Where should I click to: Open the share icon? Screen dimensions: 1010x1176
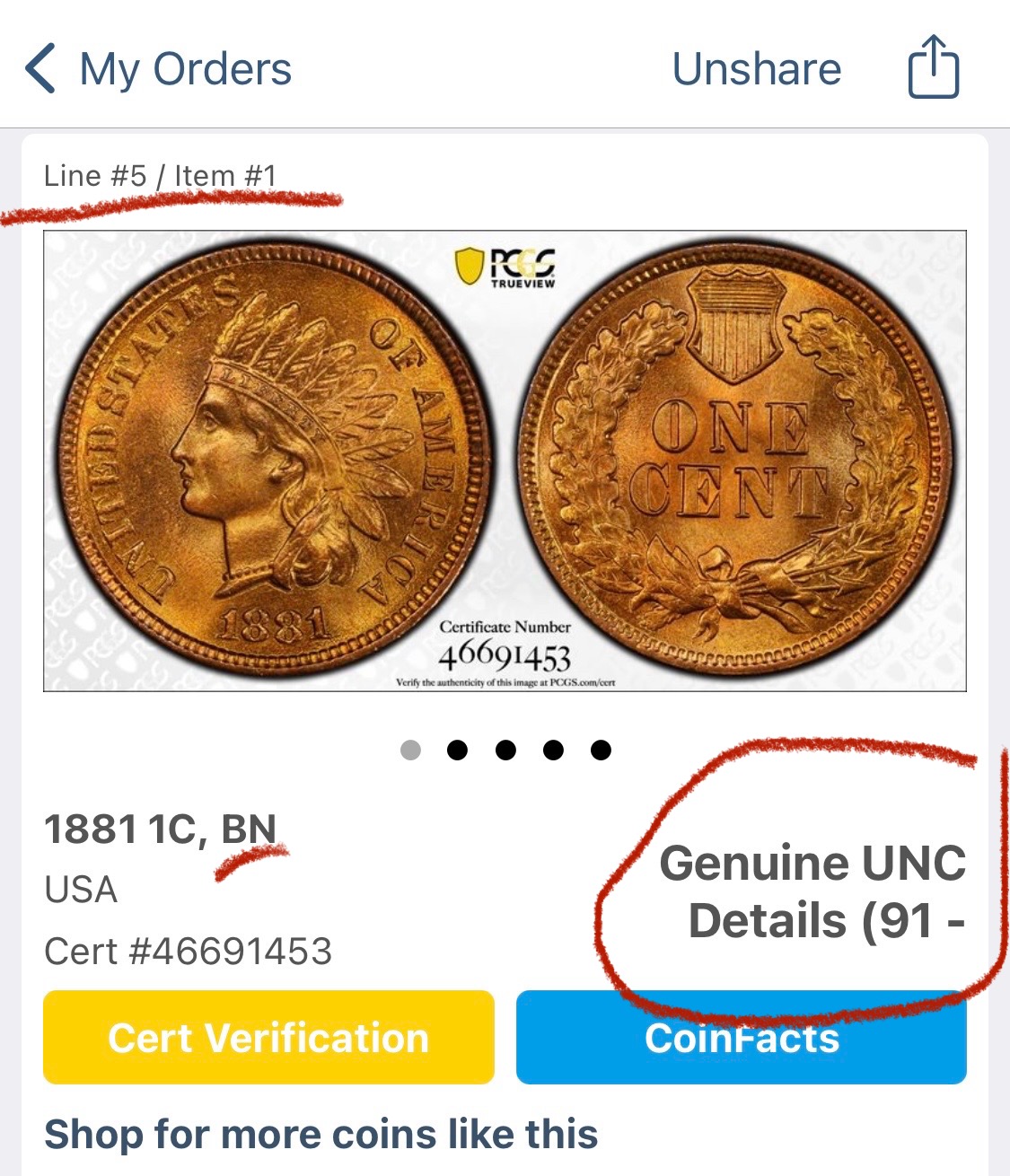coord(933,67)
